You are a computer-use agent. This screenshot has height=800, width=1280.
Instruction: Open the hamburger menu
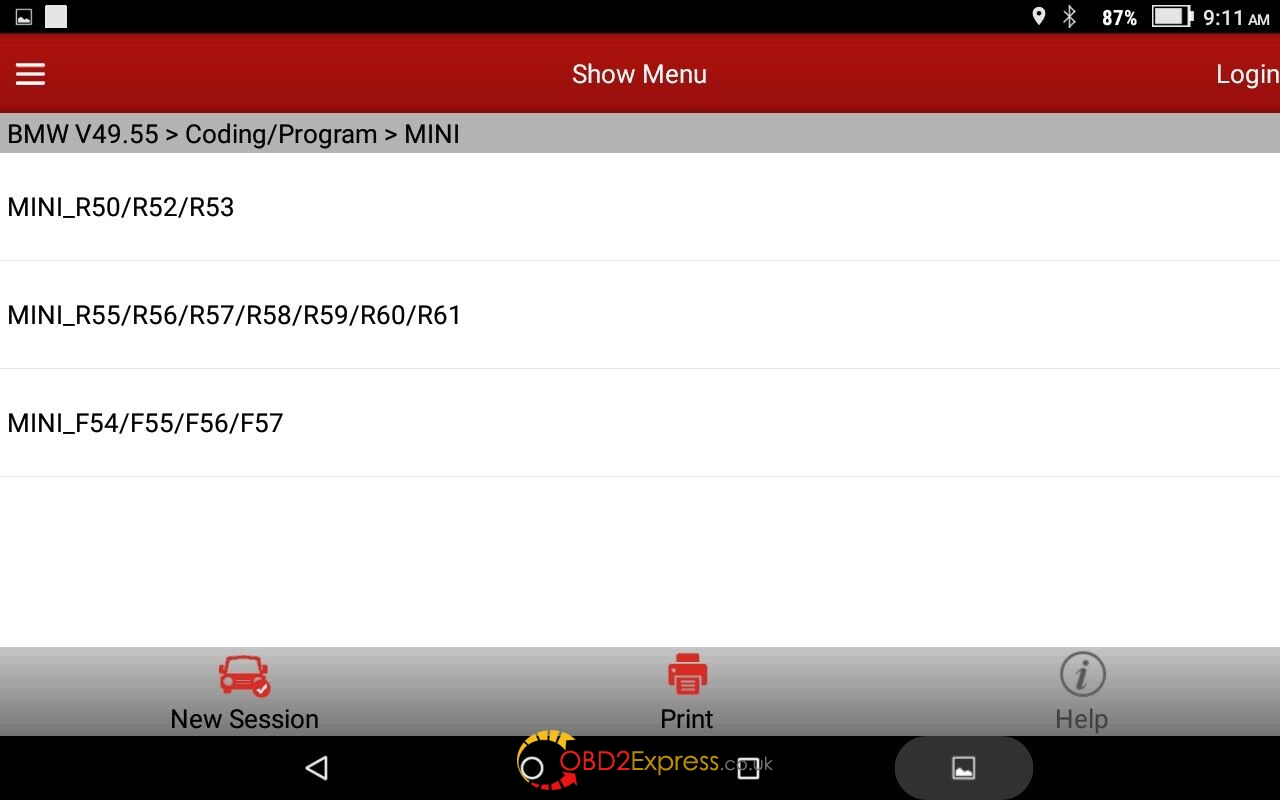30,74
